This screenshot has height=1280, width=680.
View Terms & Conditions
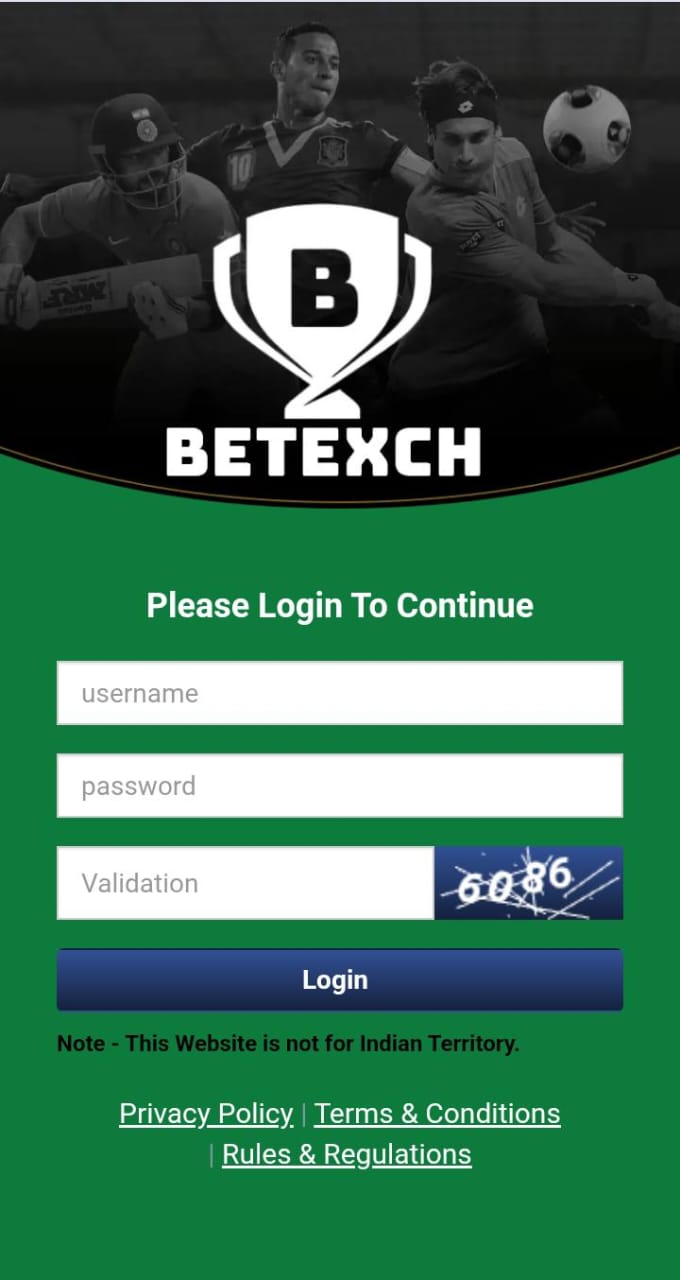click(x=437, y=1114)
